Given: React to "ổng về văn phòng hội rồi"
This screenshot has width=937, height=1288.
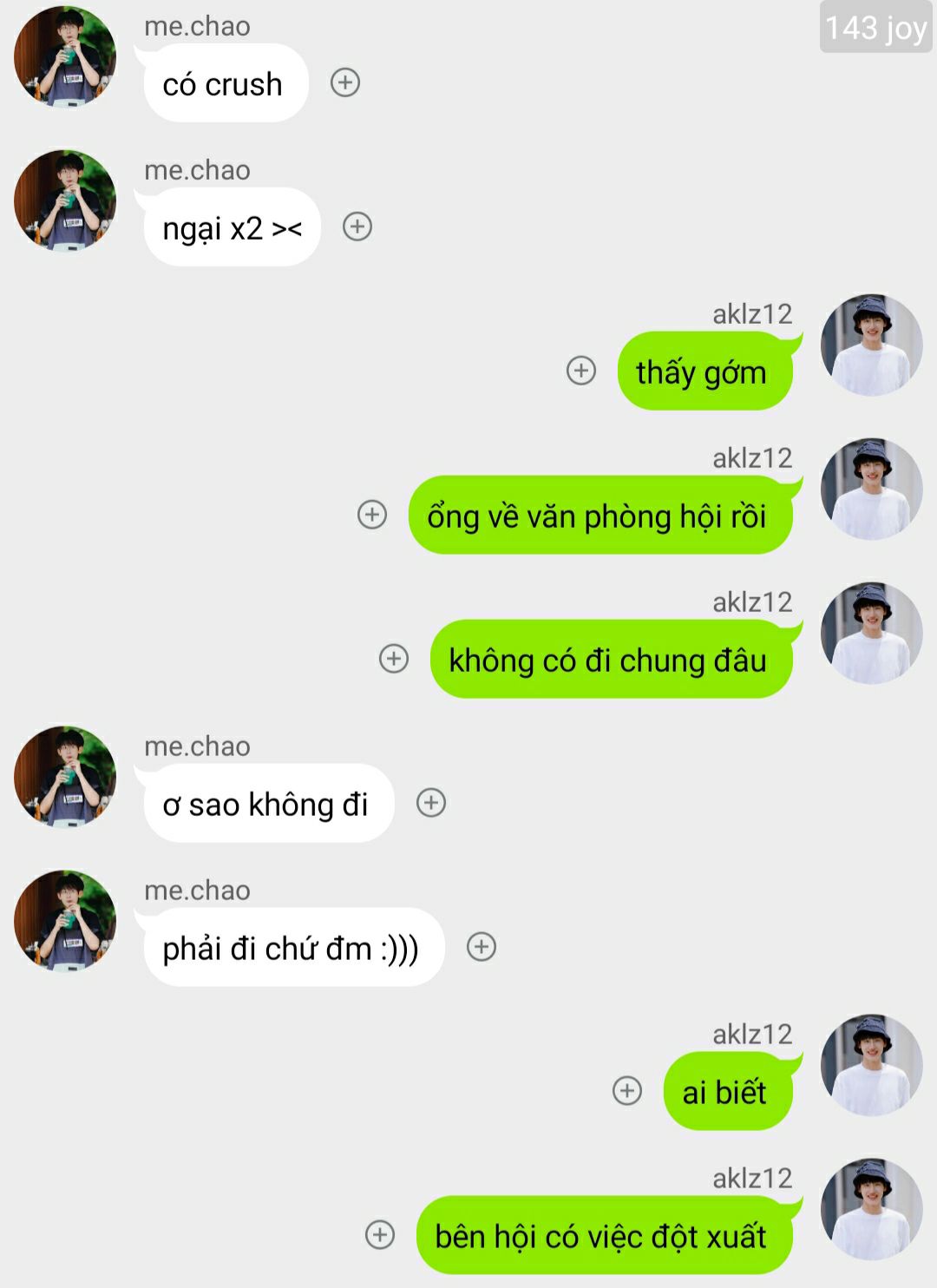Looking at the screenshot, I should click(372, 515).
